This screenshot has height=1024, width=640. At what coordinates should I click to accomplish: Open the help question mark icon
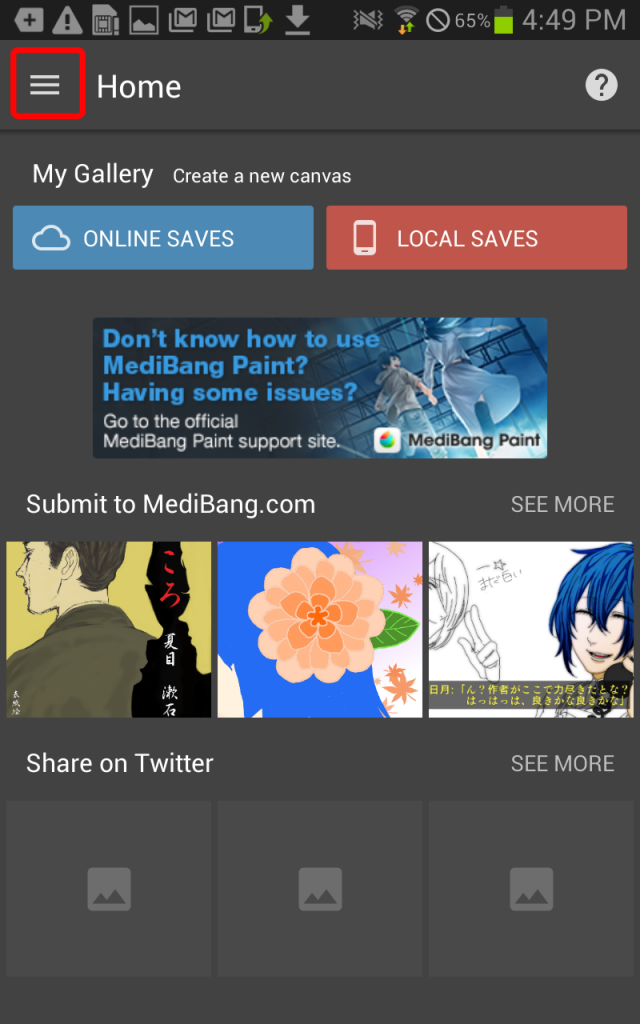[601, 86]
